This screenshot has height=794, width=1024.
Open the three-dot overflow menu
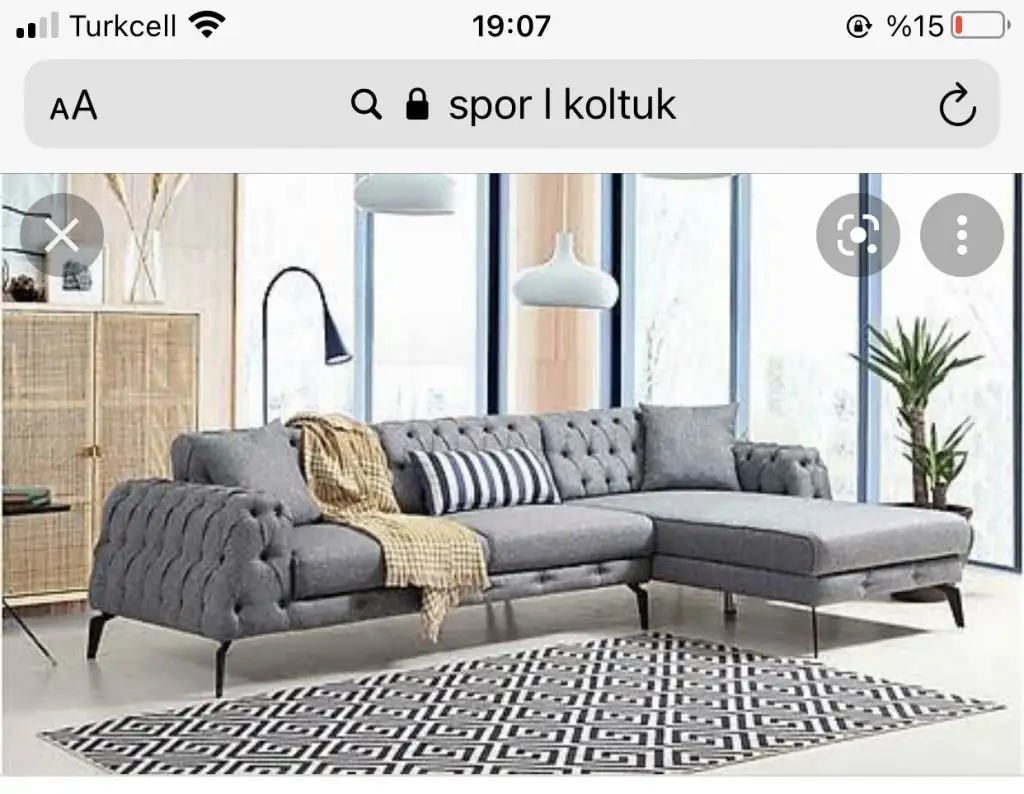click(x=961, y=236)
